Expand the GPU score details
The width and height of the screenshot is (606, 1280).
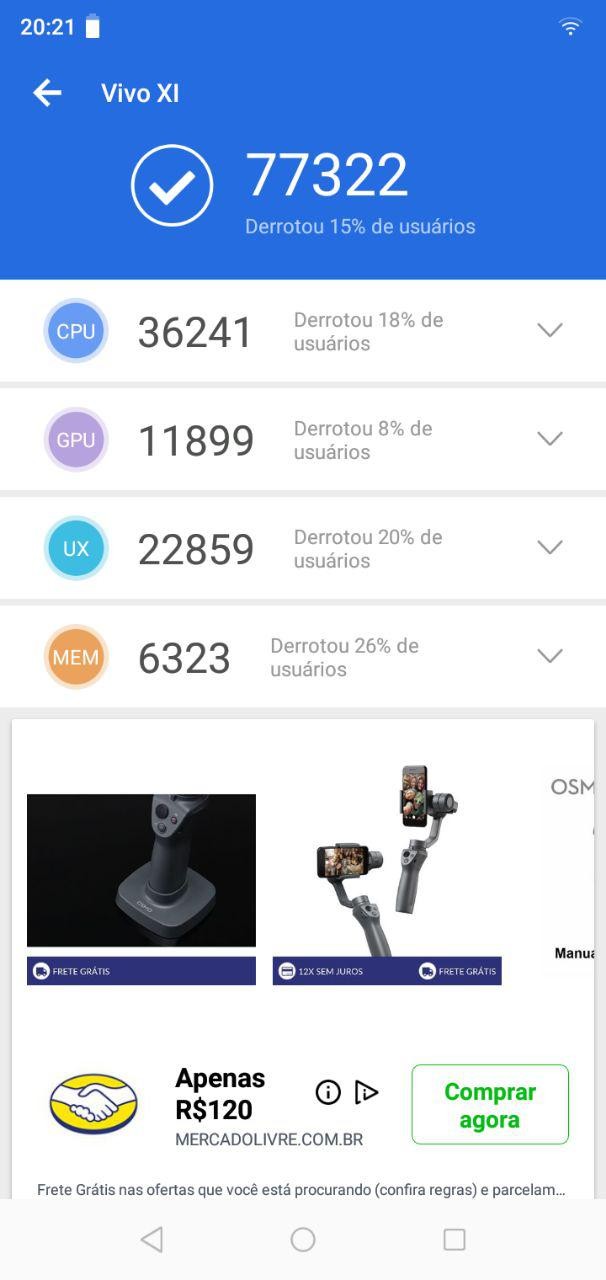click(x=550, y=439)
